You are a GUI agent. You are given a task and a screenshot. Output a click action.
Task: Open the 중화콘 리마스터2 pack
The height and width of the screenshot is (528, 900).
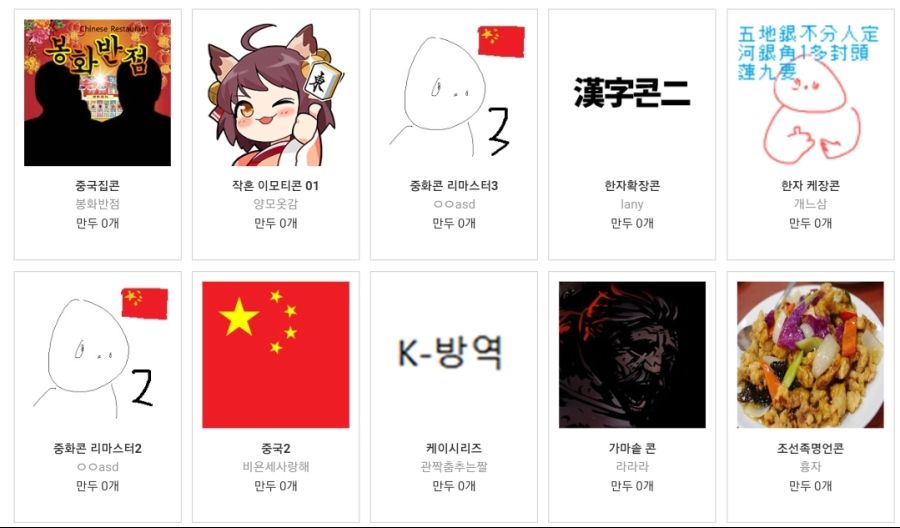pyautogui.click(x=97, y=355)
